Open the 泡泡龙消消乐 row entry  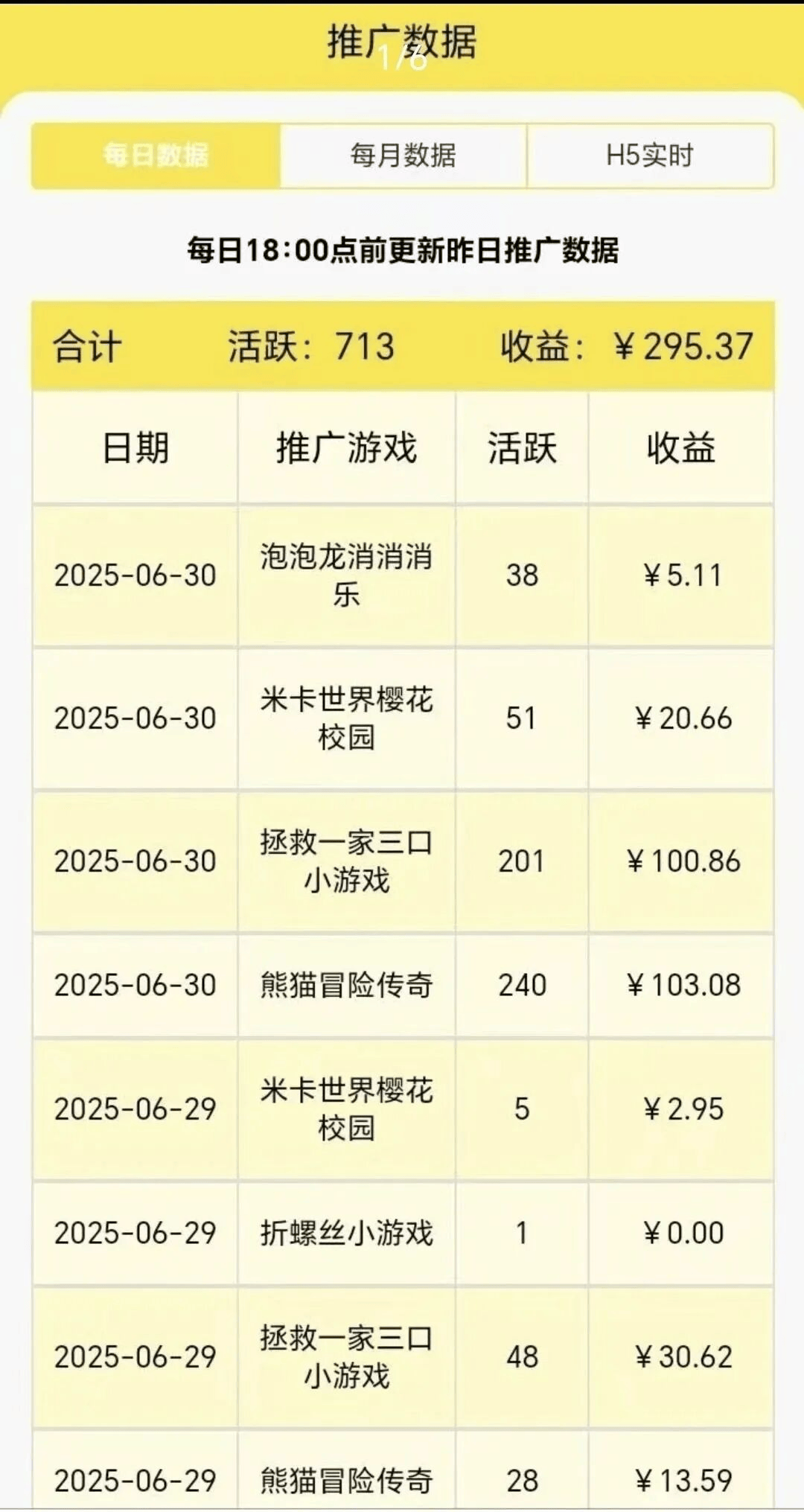346,573
